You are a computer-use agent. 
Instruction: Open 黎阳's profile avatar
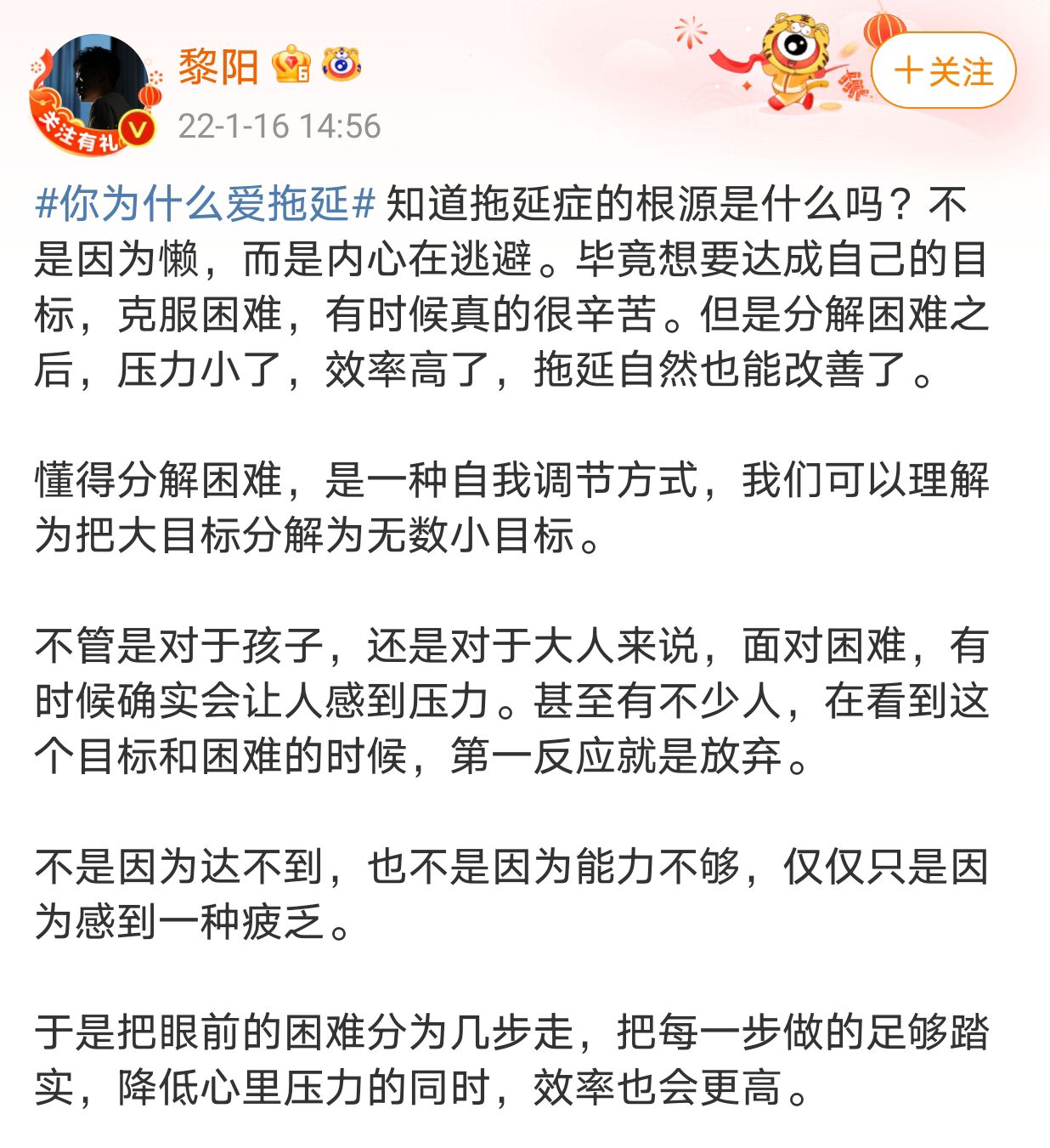(95, 93)
